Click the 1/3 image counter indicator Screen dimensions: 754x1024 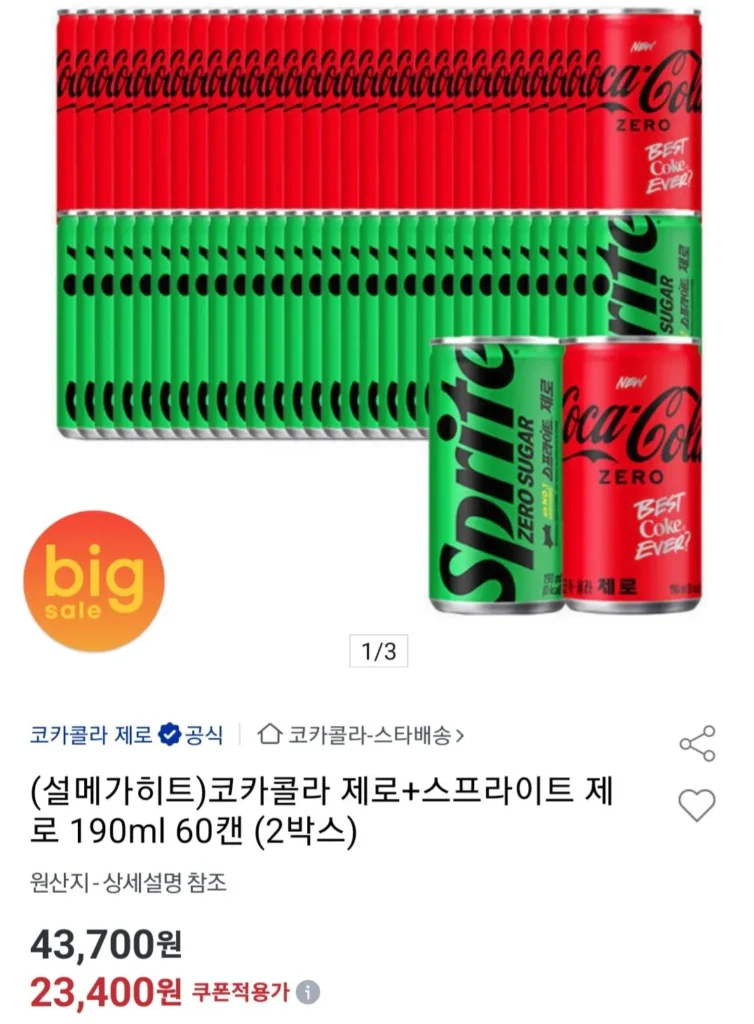click(377, 650)
